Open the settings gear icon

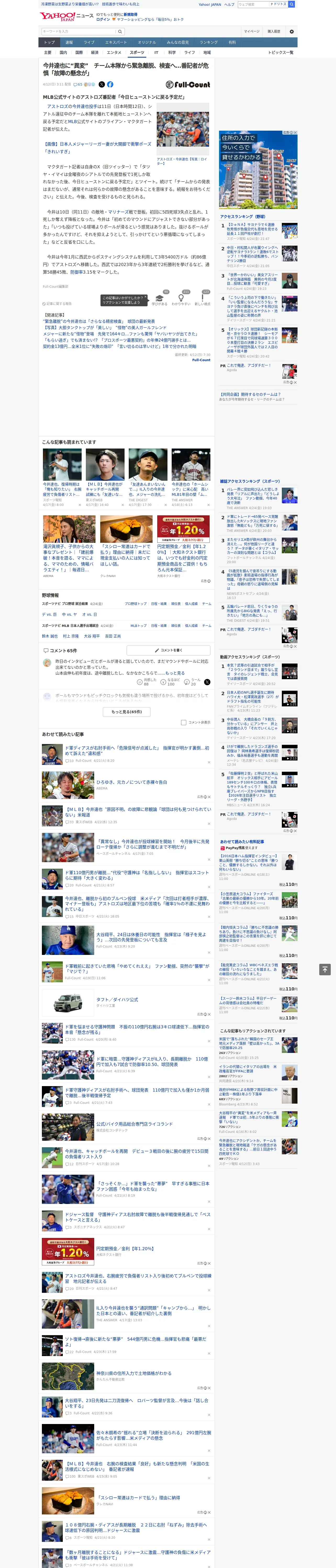pos(292,31)
